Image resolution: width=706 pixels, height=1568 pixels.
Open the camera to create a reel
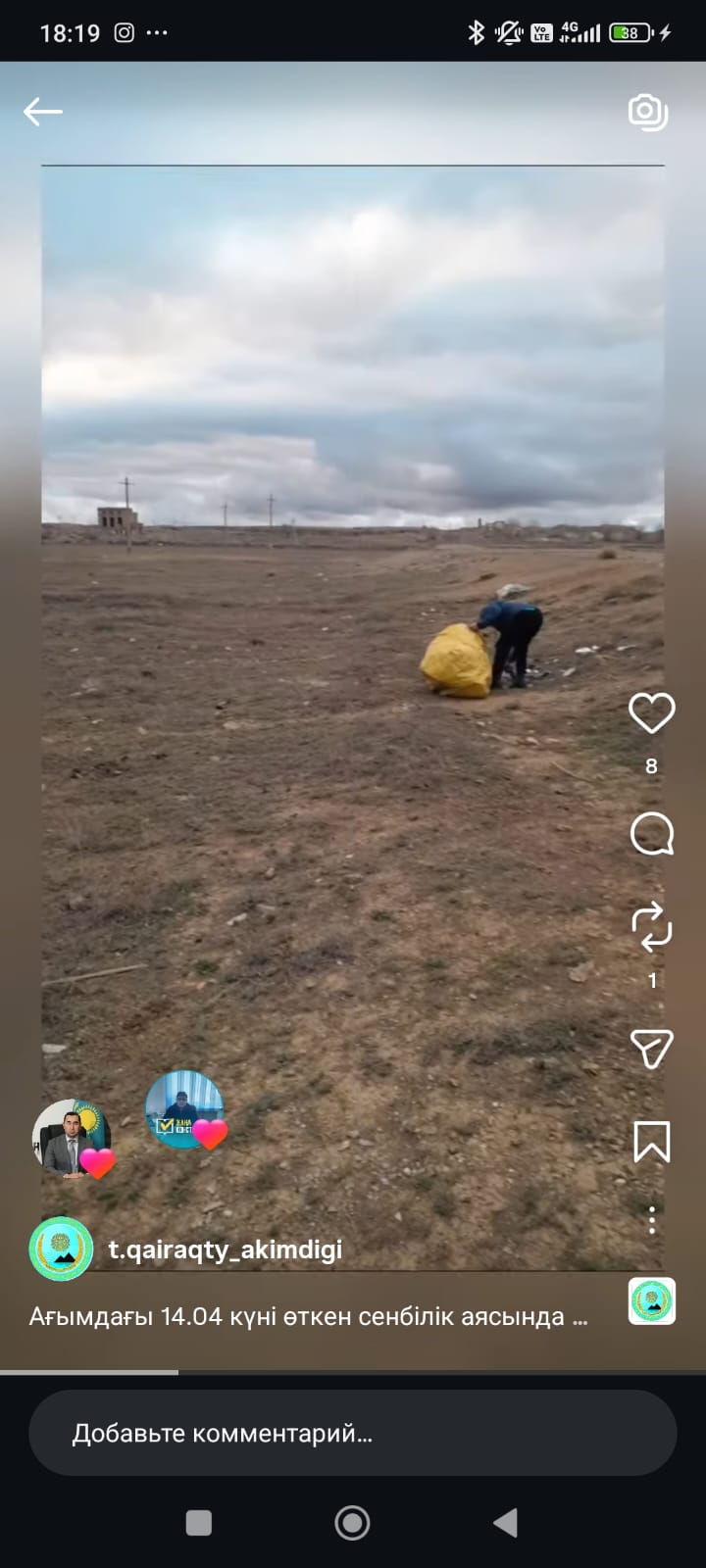pos(648,112)
